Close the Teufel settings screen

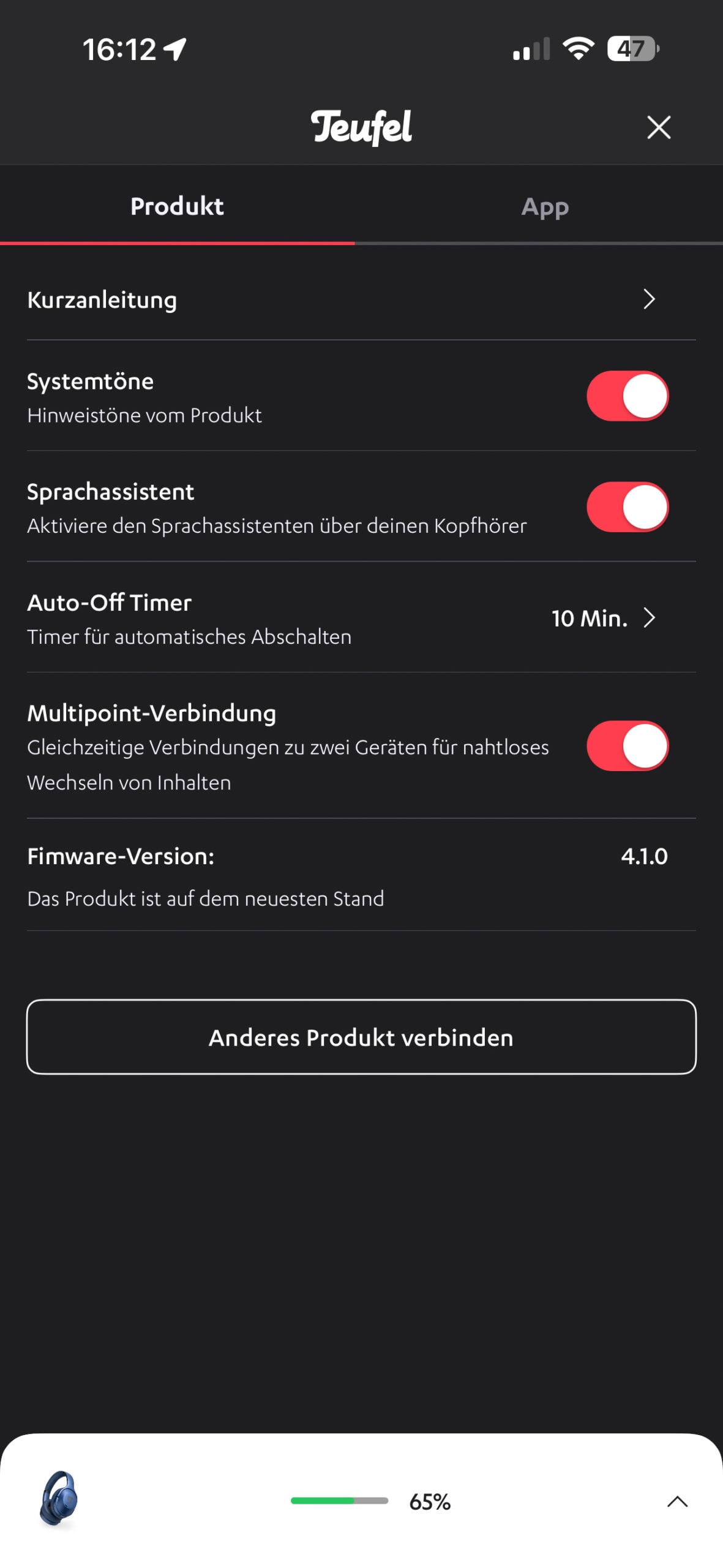point(659,127)
